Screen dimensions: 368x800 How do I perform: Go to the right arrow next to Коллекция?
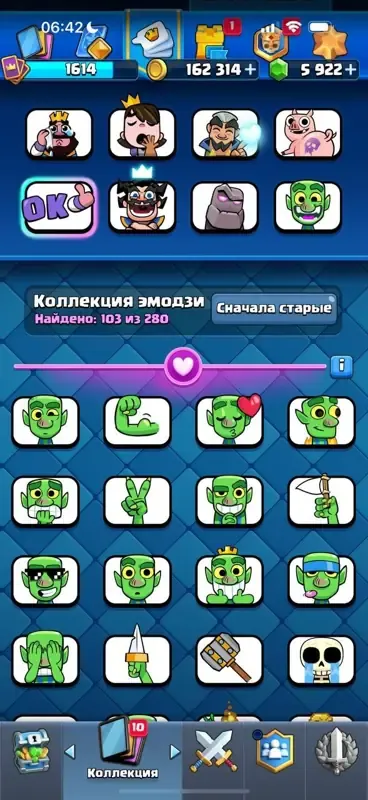tap(175, 751)
